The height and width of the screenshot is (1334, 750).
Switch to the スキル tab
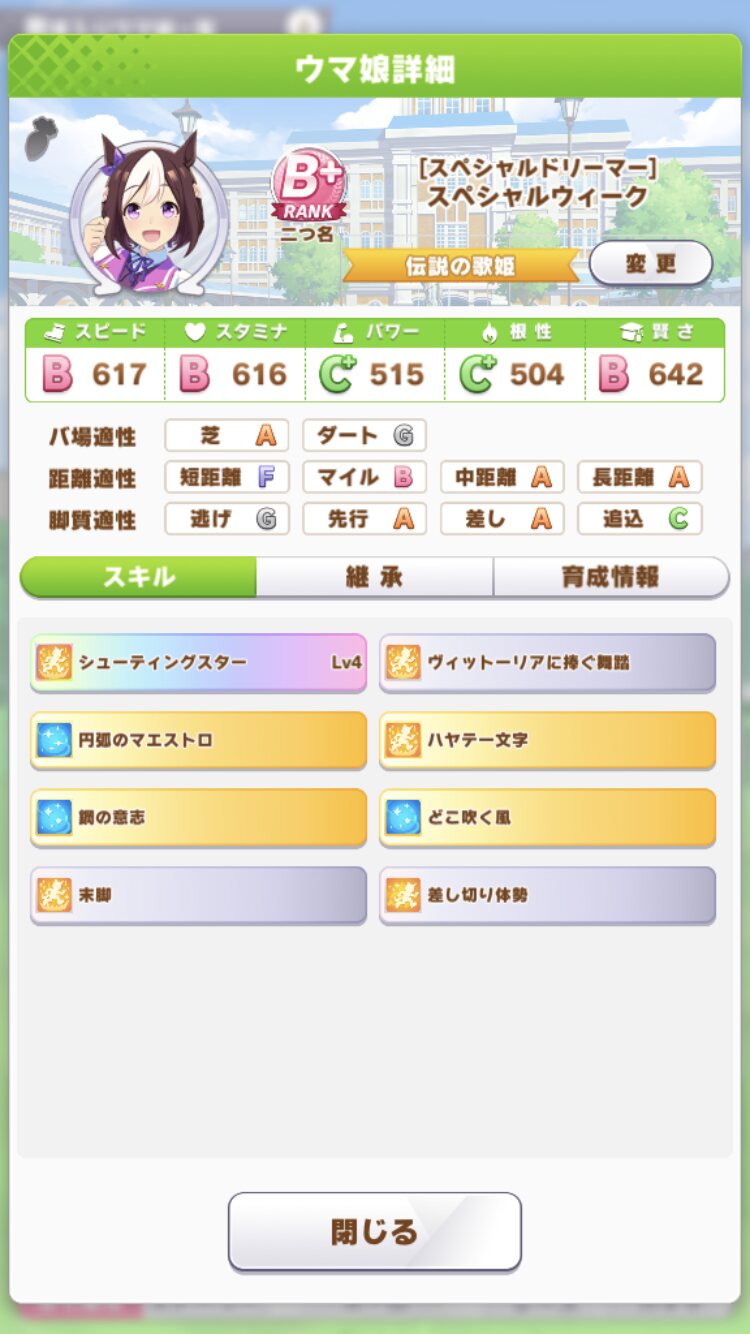138,577
